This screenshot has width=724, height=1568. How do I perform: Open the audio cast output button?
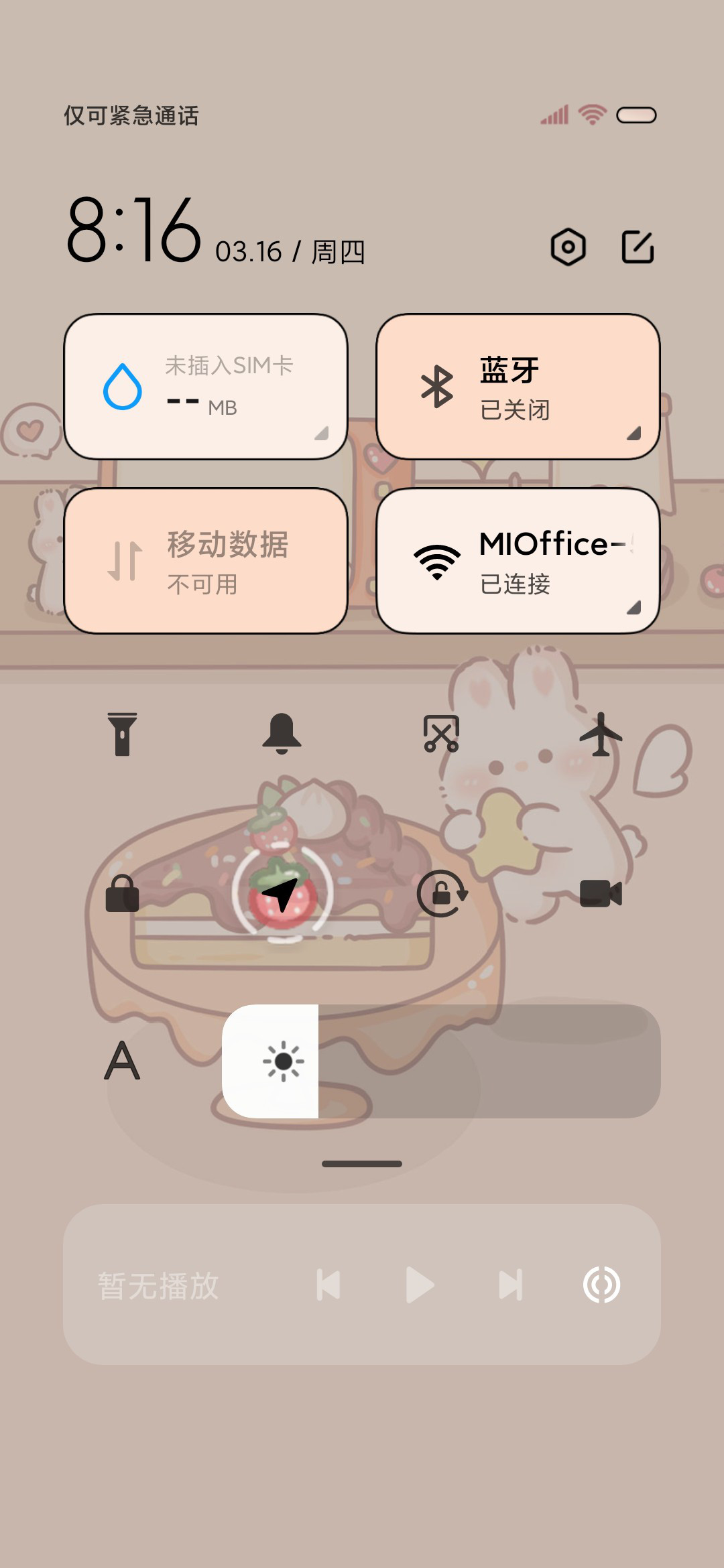tap(601, 1285)
